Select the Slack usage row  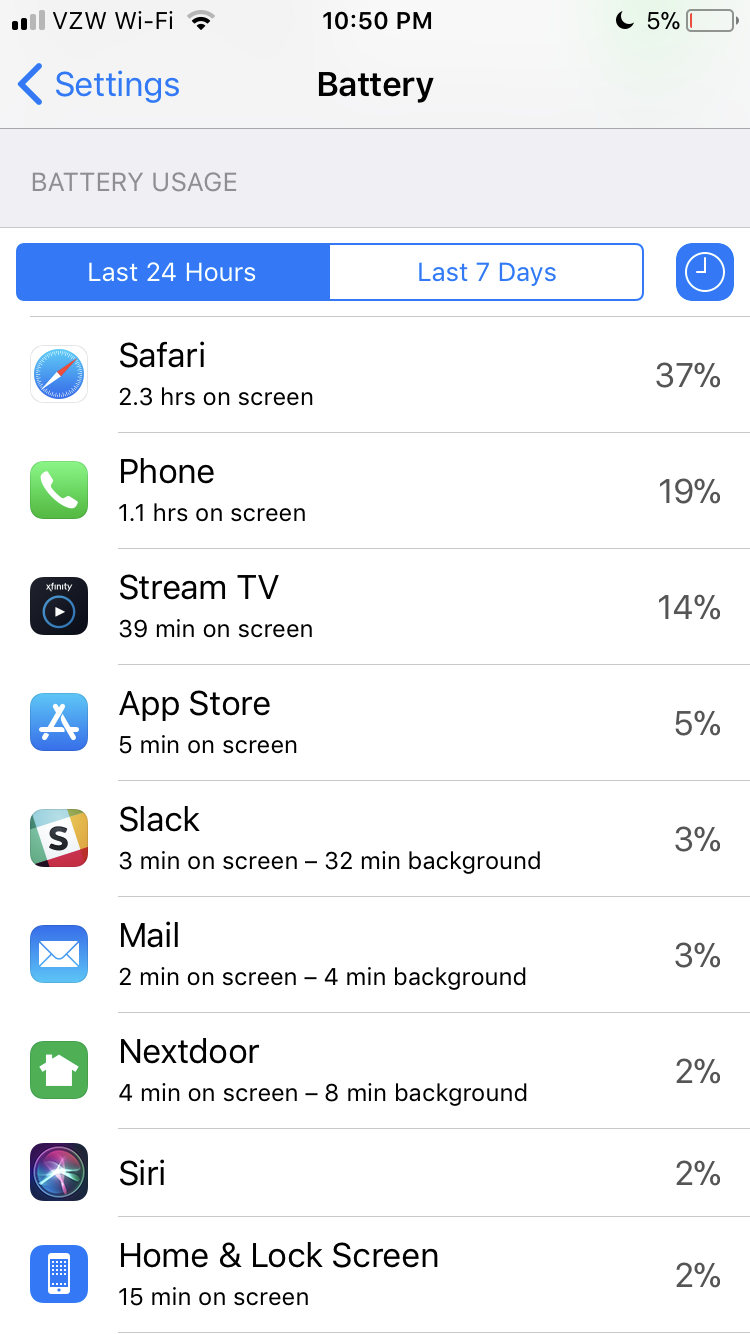click(375, 839)
